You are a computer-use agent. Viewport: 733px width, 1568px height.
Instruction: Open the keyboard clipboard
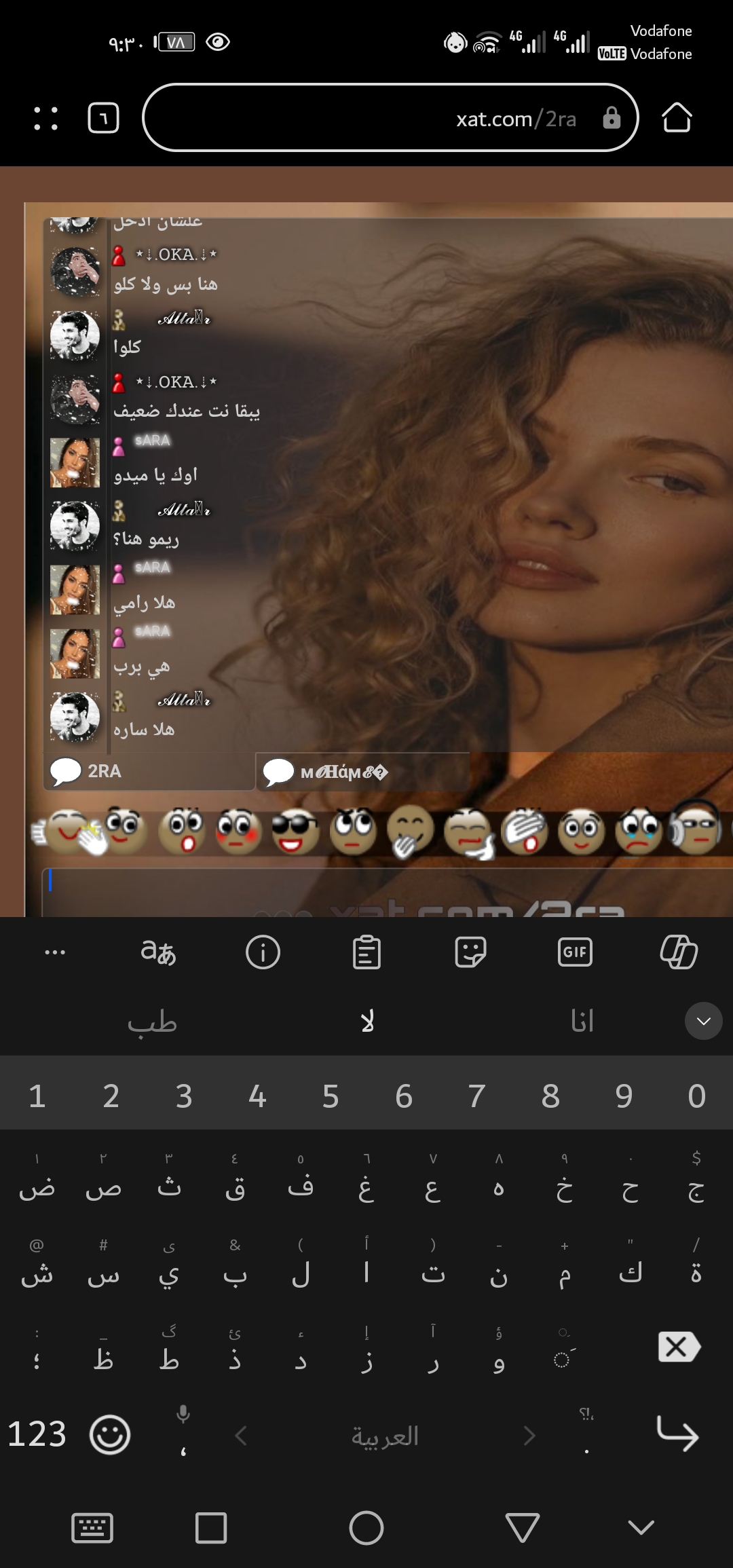[x=366, y=952]
